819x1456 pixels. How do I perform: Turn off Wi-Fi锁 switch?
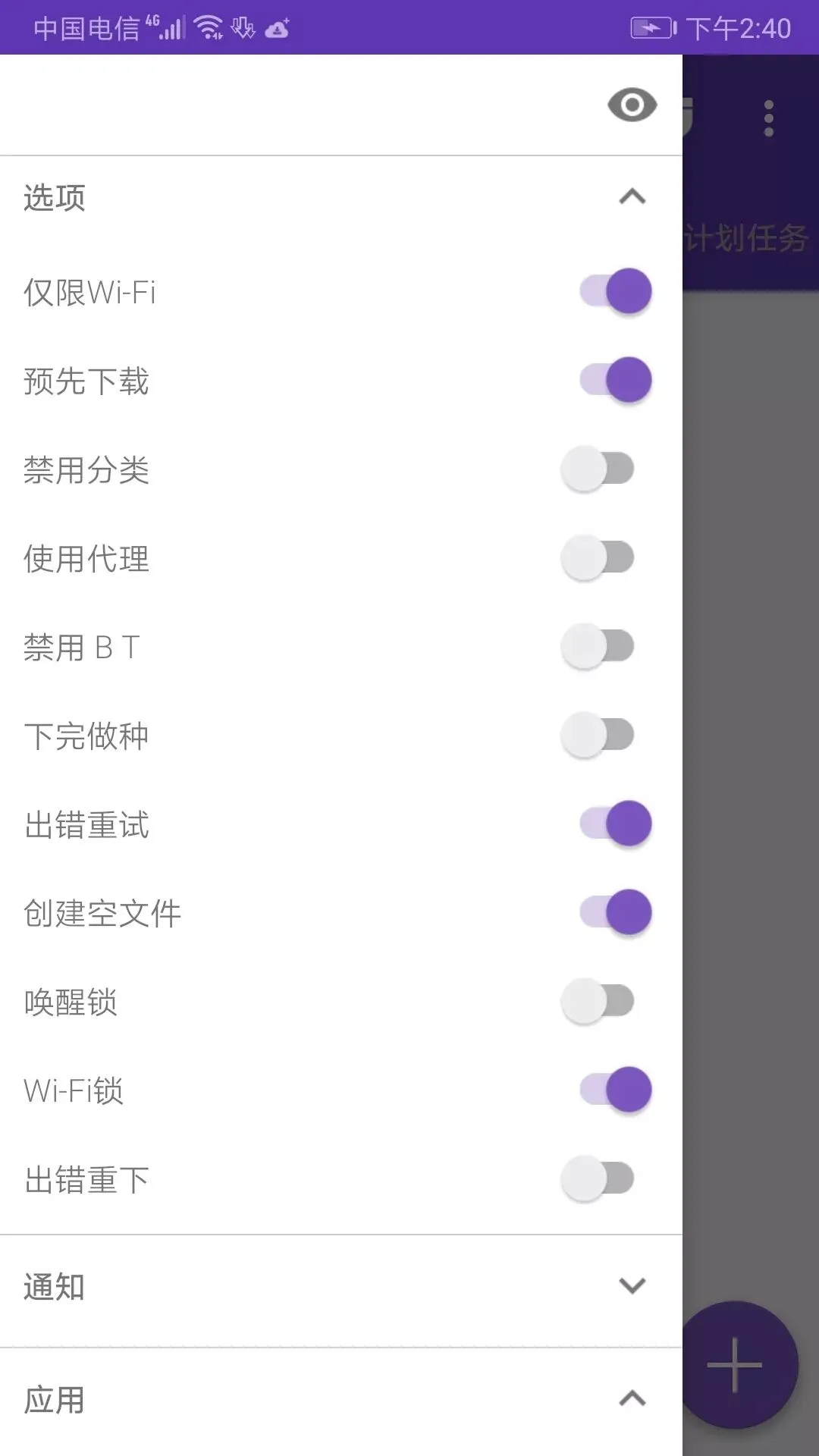tap(615, 1090)
